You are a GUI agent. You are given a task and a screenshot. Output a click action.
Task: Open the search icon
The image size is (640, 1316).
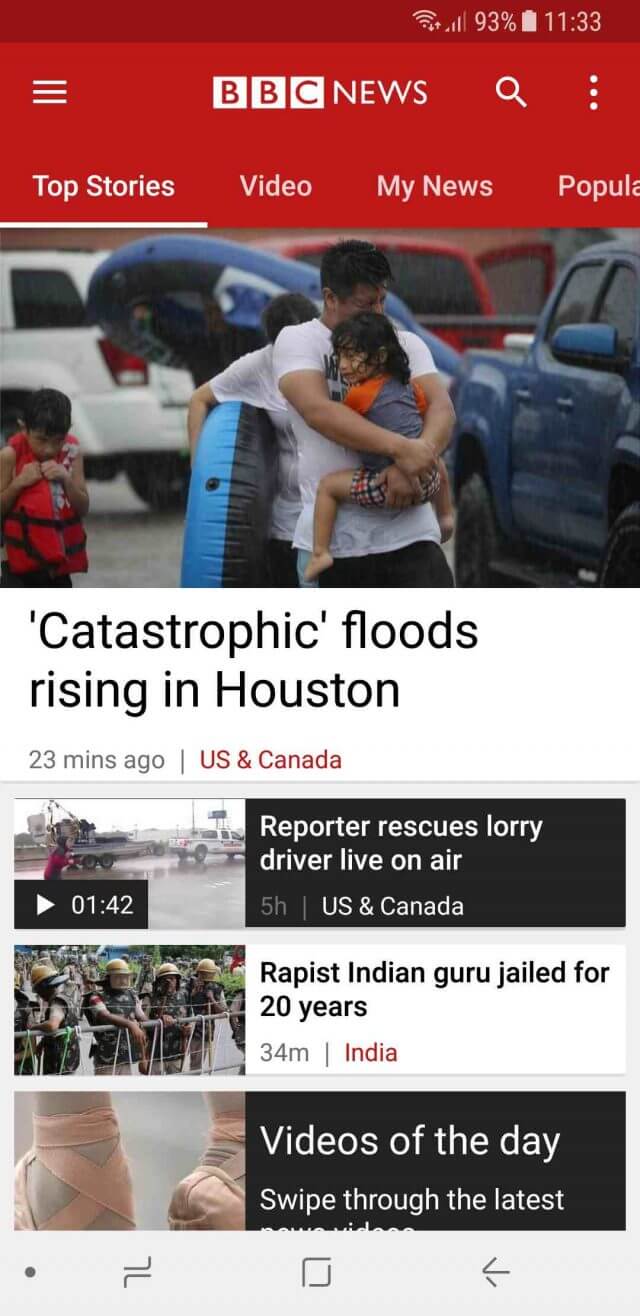tap(511, 93)
